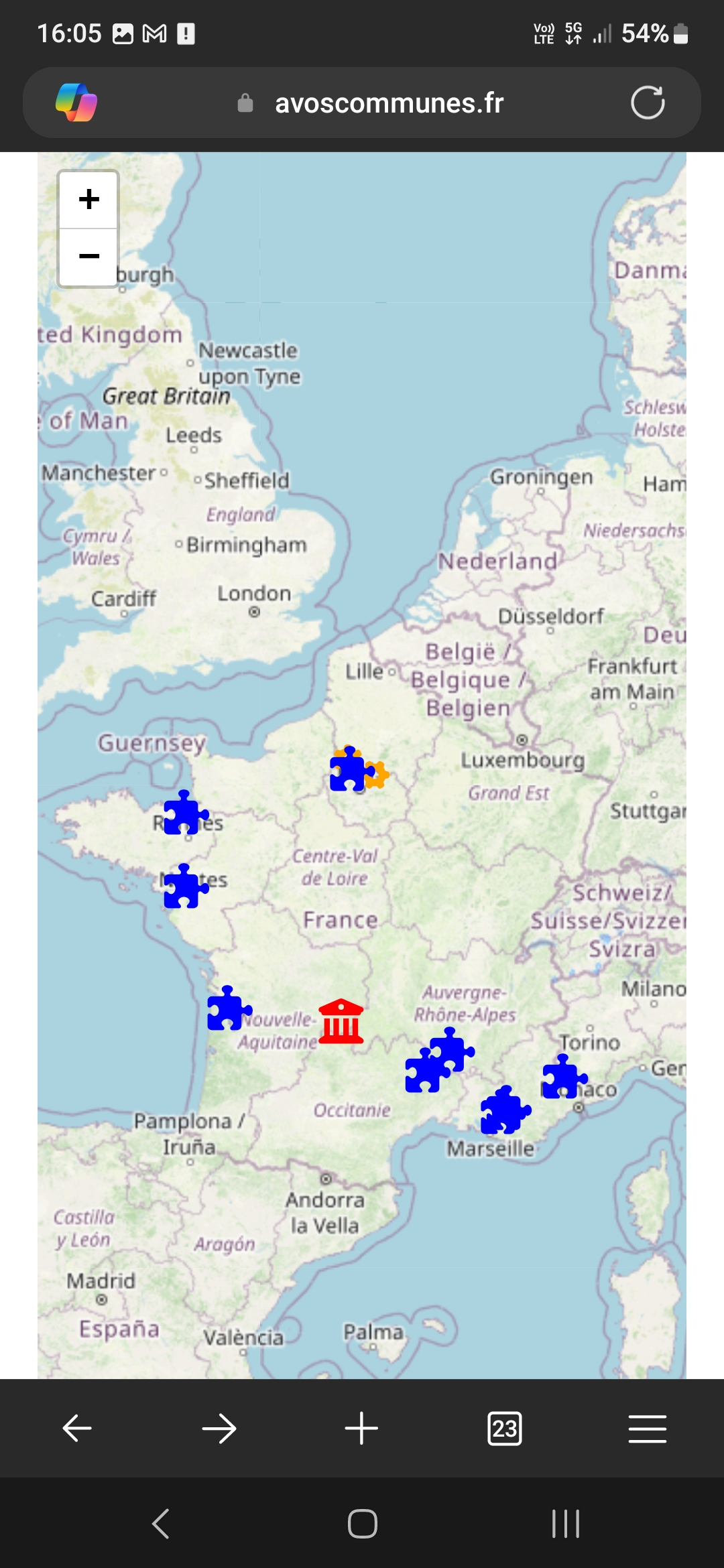724x1568 pixels.
Task: Go to the phone's home screen
Action: pyautogui.click(x=362, y=1524)
